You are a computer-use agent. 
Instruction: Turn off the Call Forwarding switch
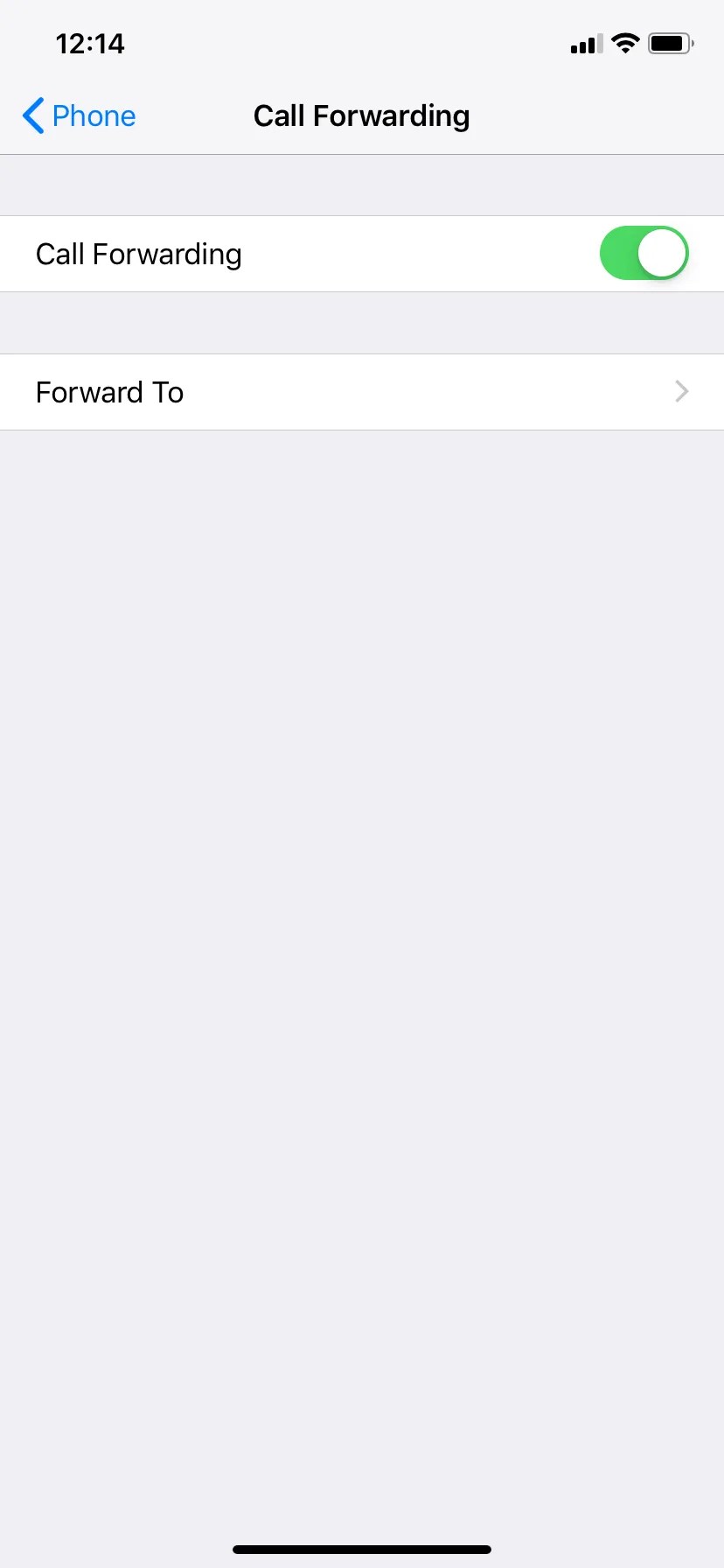(x=644, y=254)
